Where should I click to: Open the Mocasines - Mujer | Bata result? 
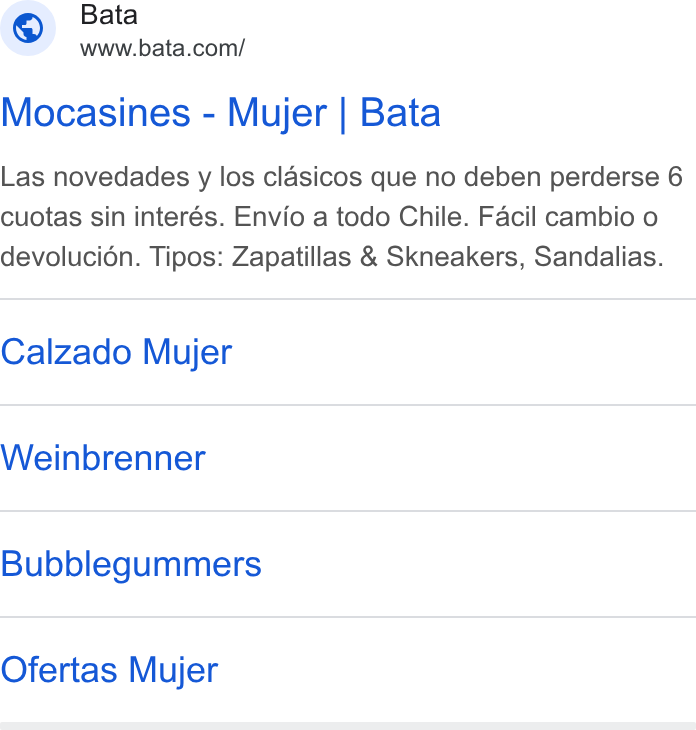click(221, 113)
